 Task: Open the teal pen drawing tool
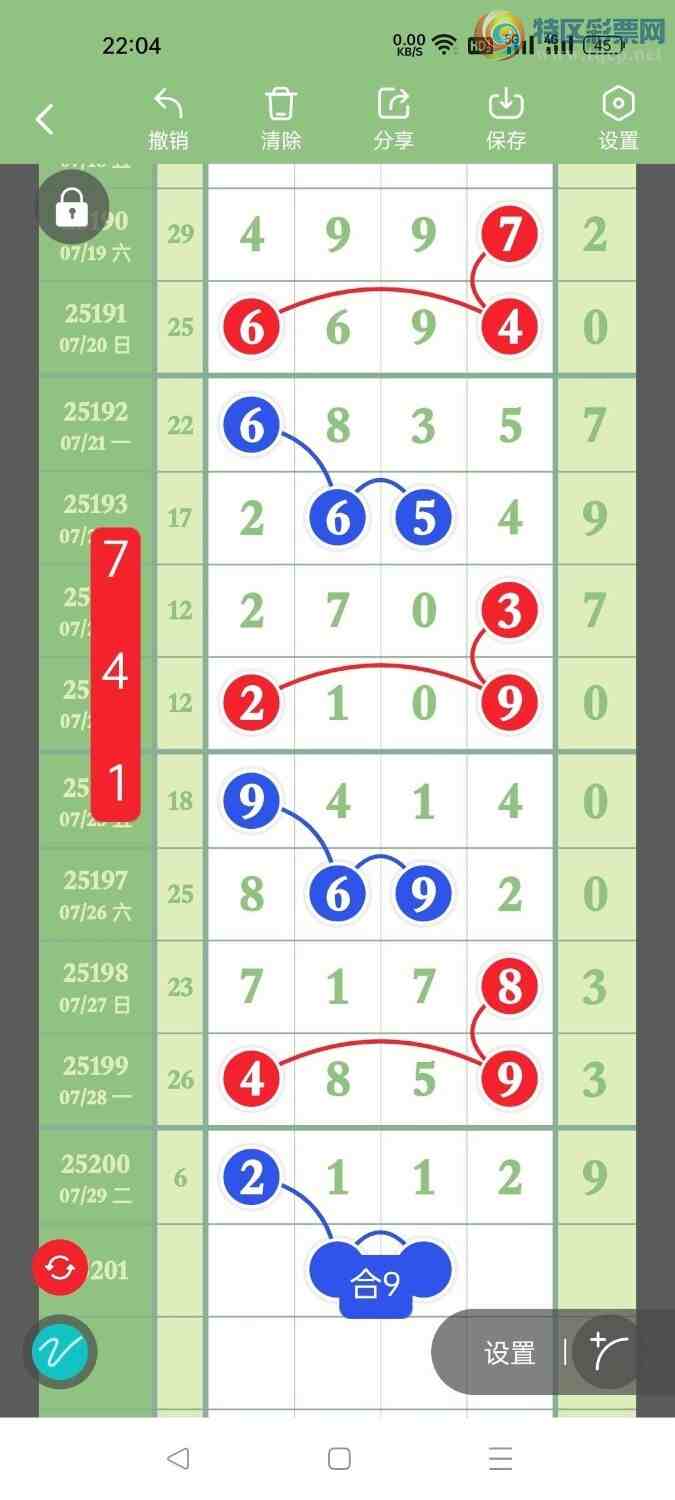[60, 1351]
